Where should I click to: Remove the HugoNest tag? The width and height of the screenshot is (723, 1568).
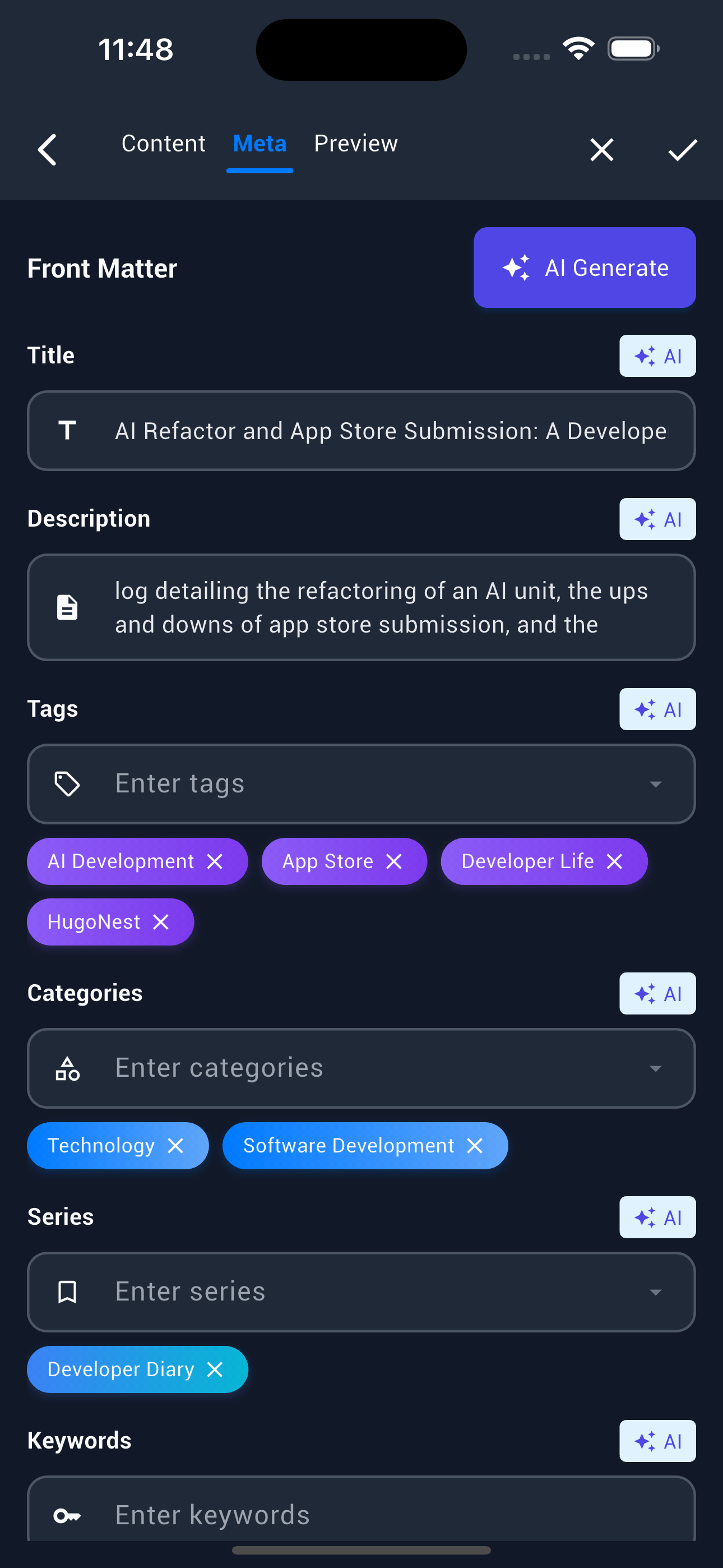pos(161,922)
